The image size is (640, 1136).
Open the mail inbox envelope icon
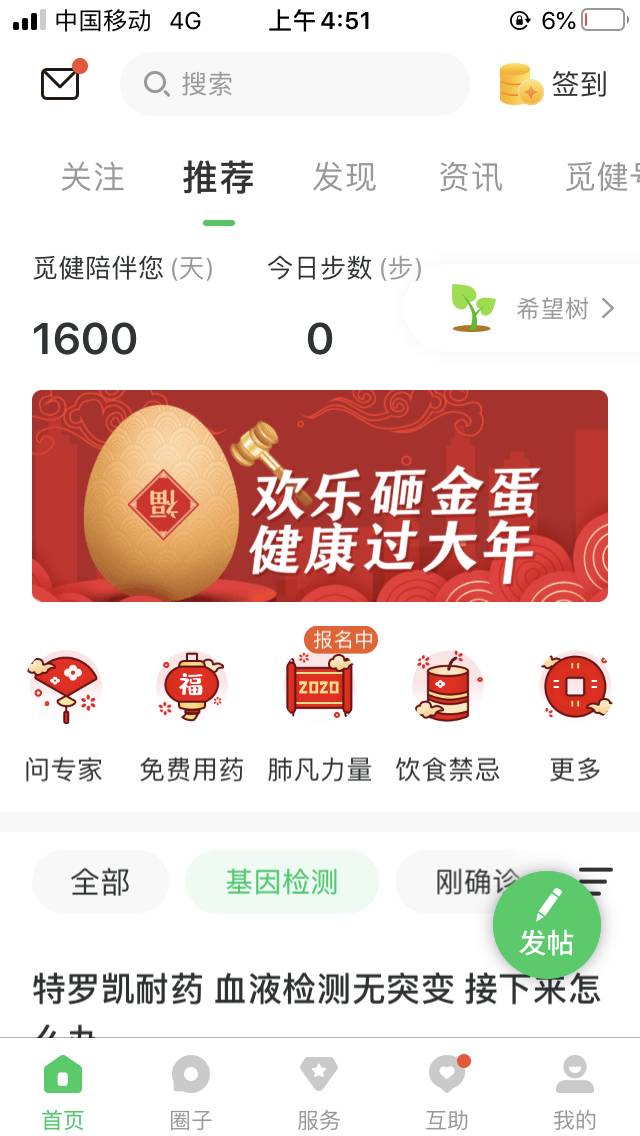(x=60, y=84)
